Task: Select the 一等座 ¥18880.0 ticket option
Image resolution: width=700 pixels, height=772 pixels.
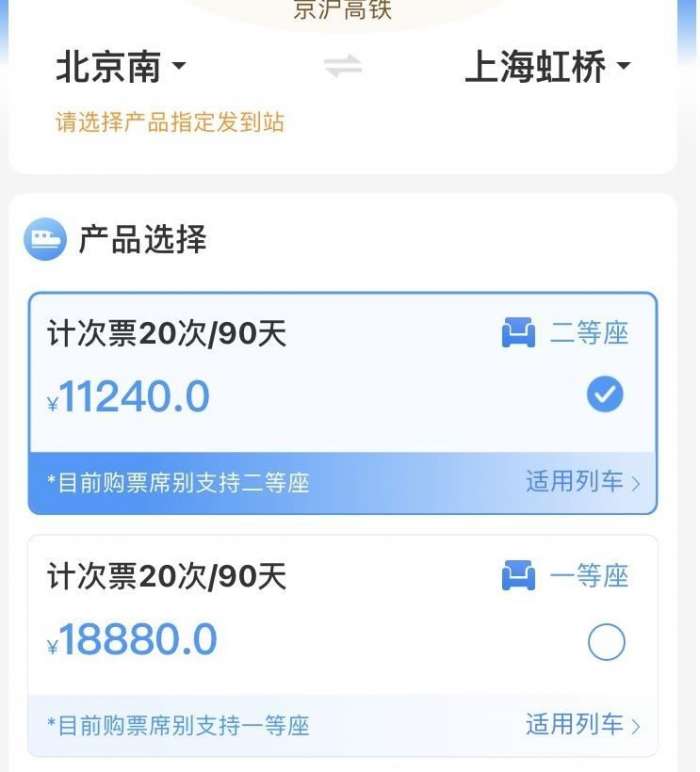Action: point(606,642)
